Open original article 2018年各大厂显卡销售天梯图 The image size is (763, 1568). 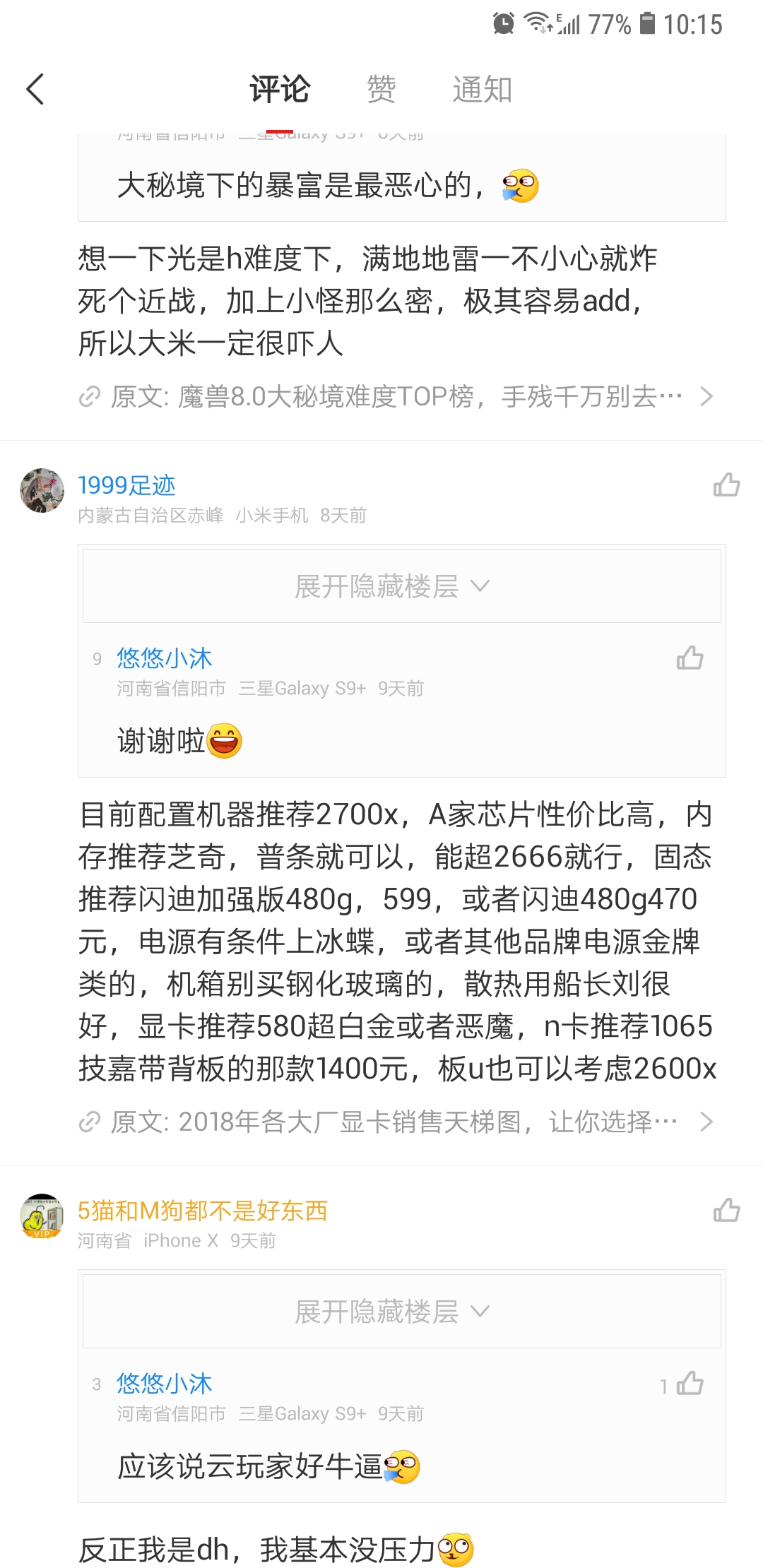click(x=396, y=1122)
